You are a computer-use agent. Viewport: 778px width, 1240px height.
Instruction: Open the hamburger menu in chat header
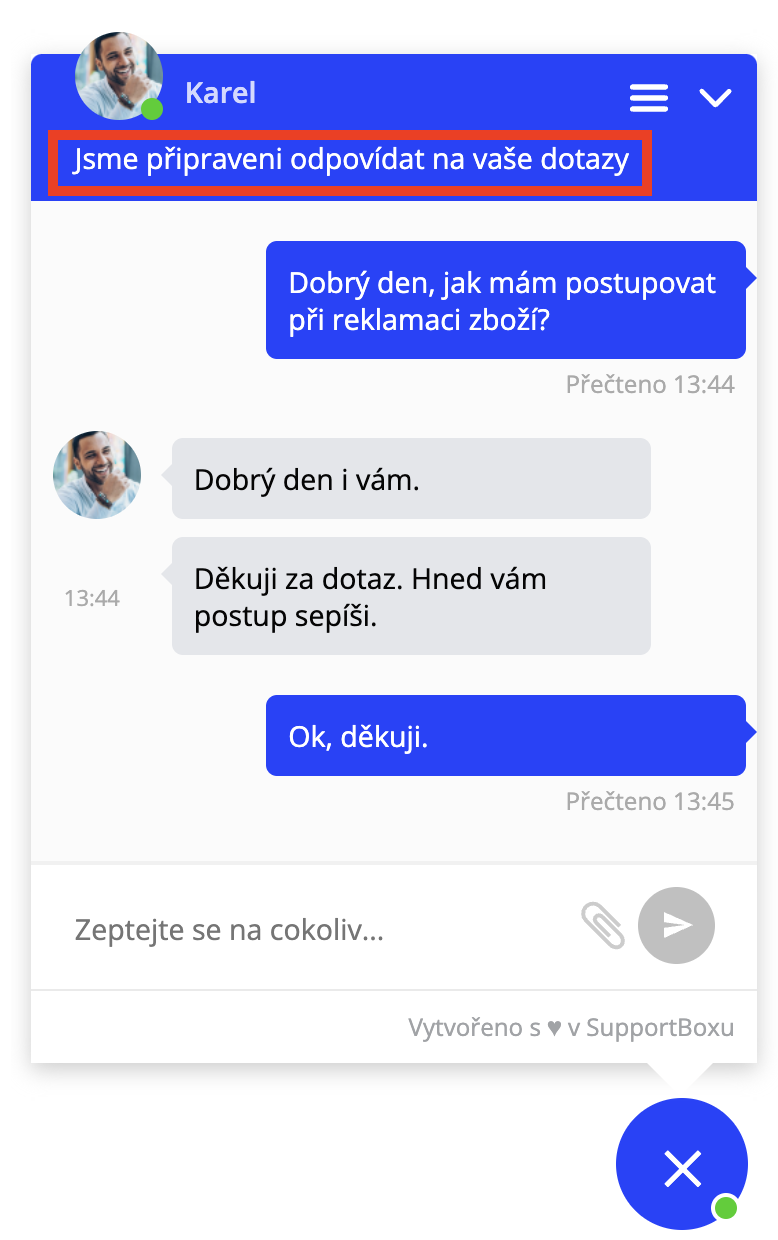tap(648, 98)
